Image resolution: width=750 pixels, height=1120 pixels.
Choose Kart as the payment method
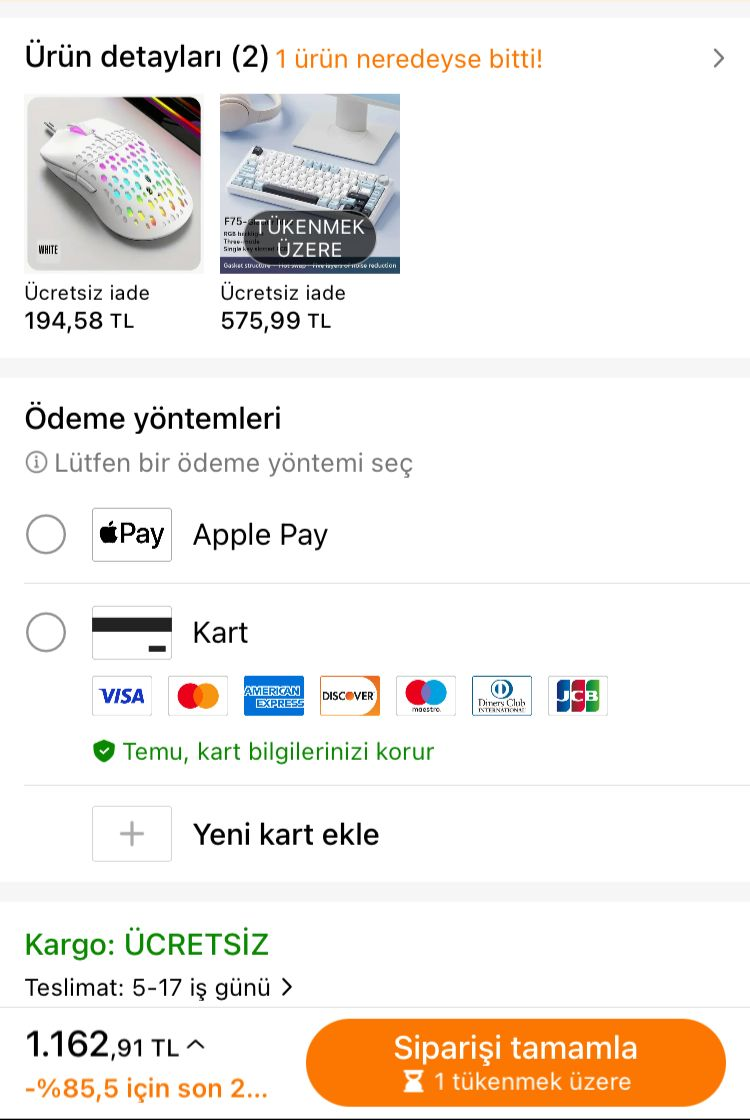(x=46, y=633)
